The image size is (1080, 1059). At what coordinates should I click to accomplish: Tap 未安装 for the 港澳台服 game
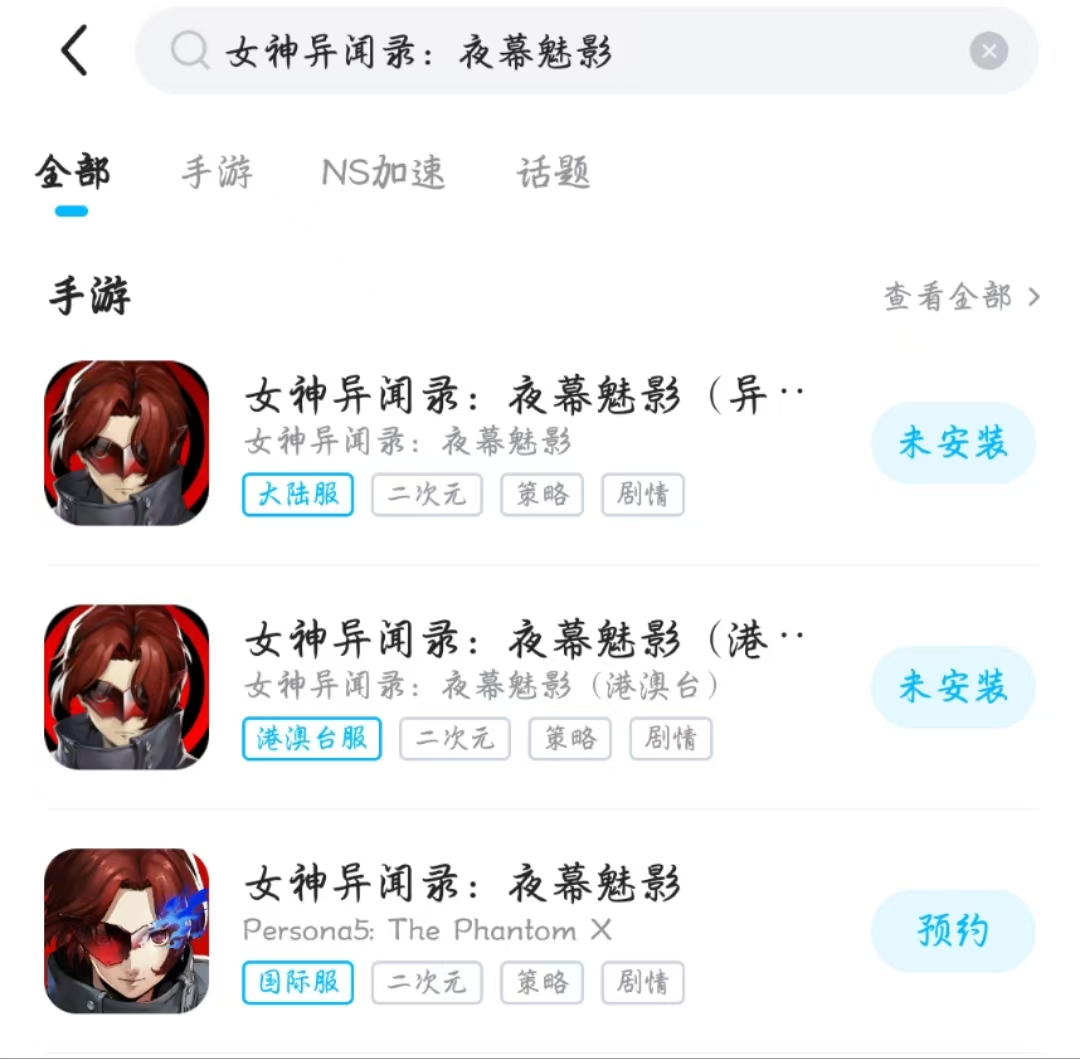(x=952, y=687)
